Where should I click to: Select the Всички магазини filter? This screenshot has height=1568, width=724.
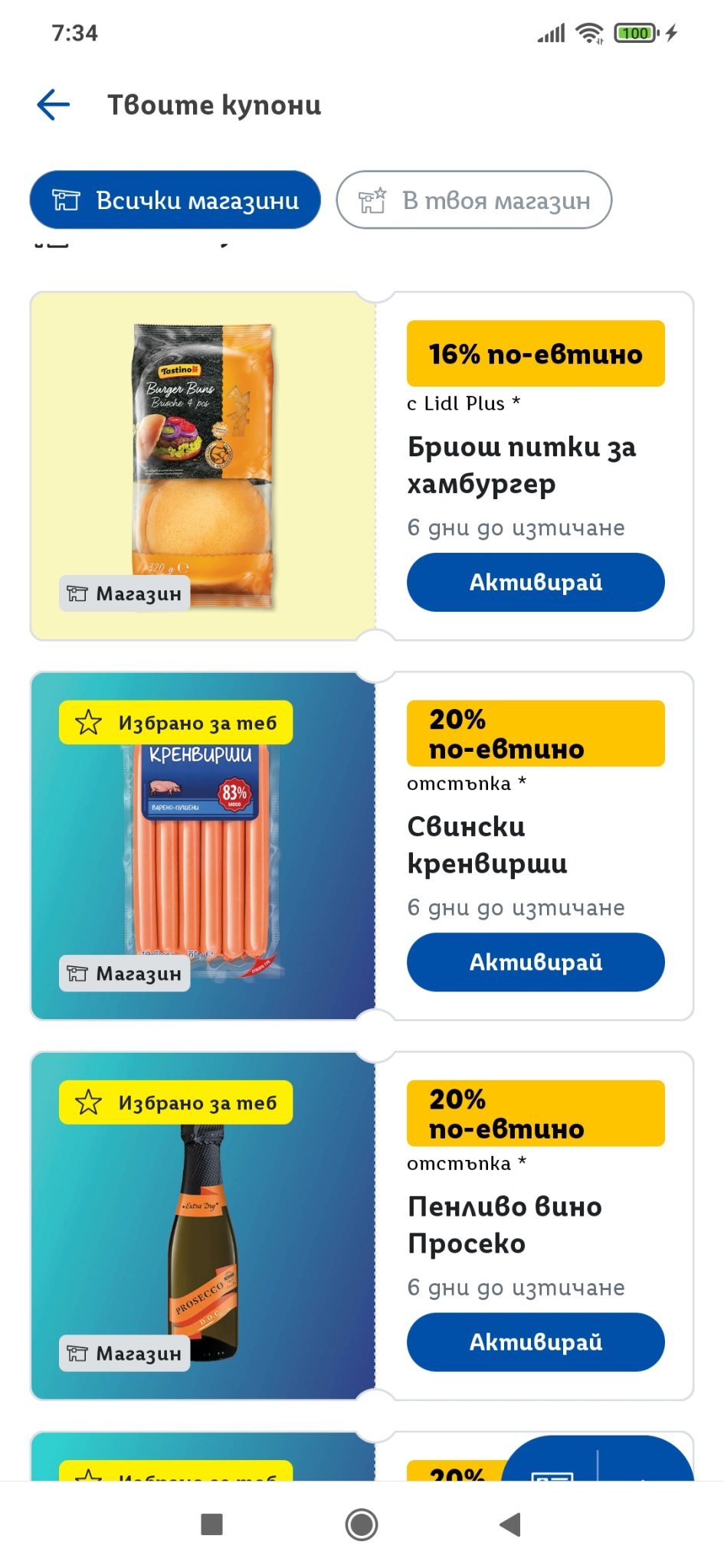coord(175,200)
